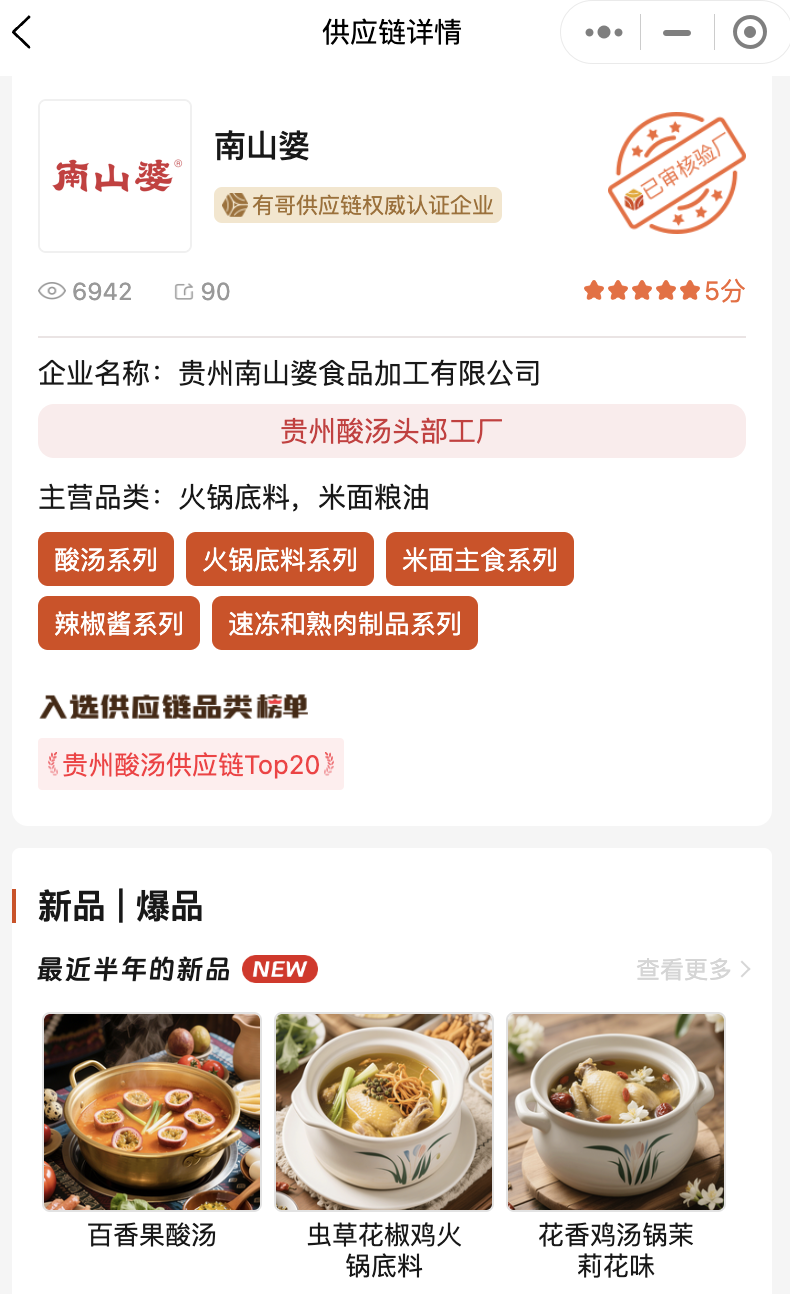Minimize the mini program
Screen dimensions: 790x1294
677,32
